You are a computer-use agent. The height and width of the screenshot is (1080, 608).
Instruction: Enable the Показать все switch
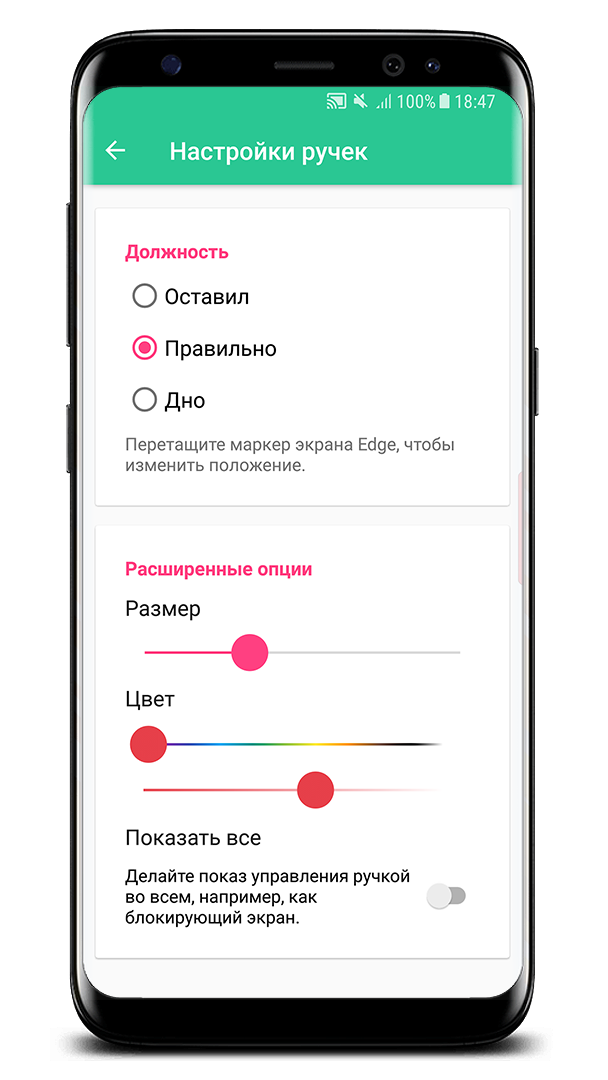tap(446, 896)
